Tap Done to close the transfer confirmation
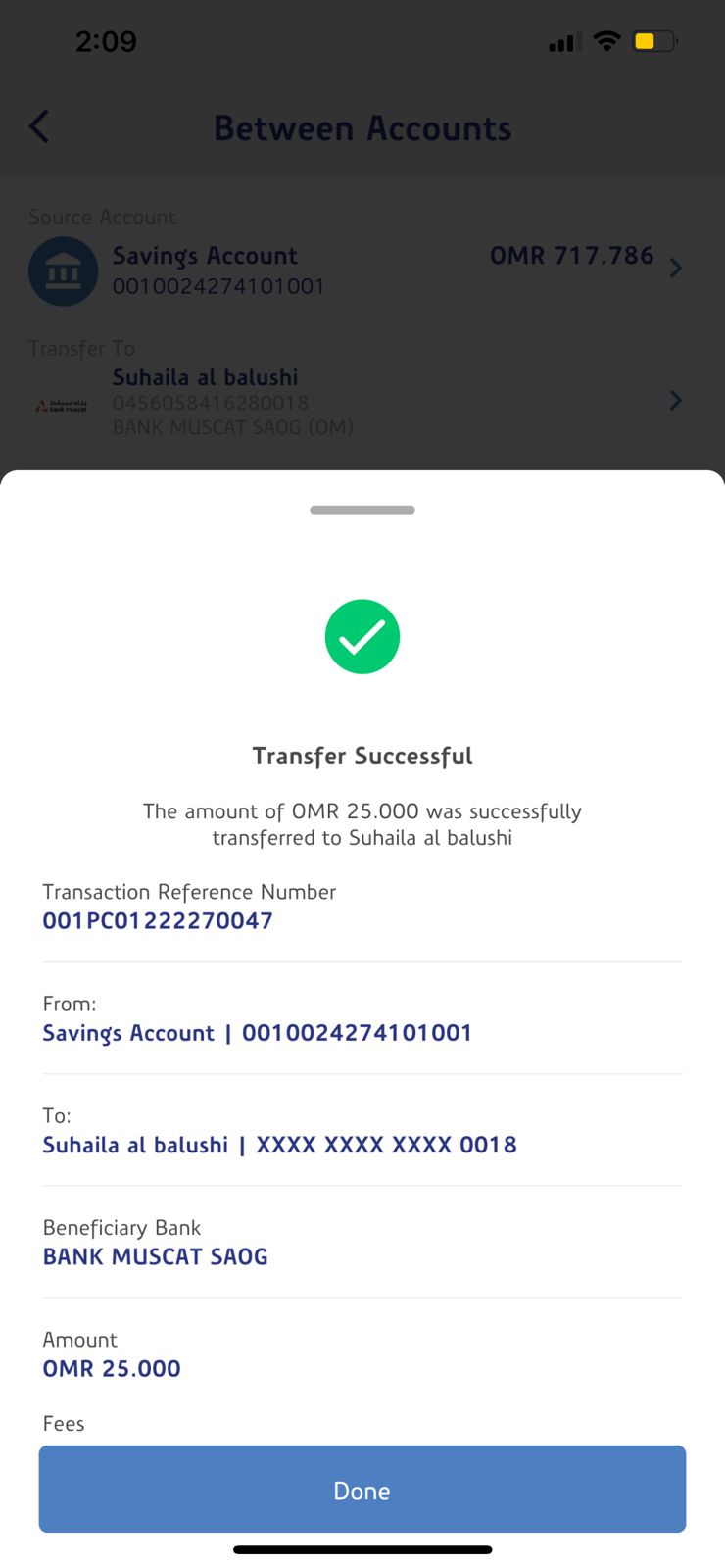Image resolution: width=725 pixels, height=1568 pixels. [x=362, y=1489]
